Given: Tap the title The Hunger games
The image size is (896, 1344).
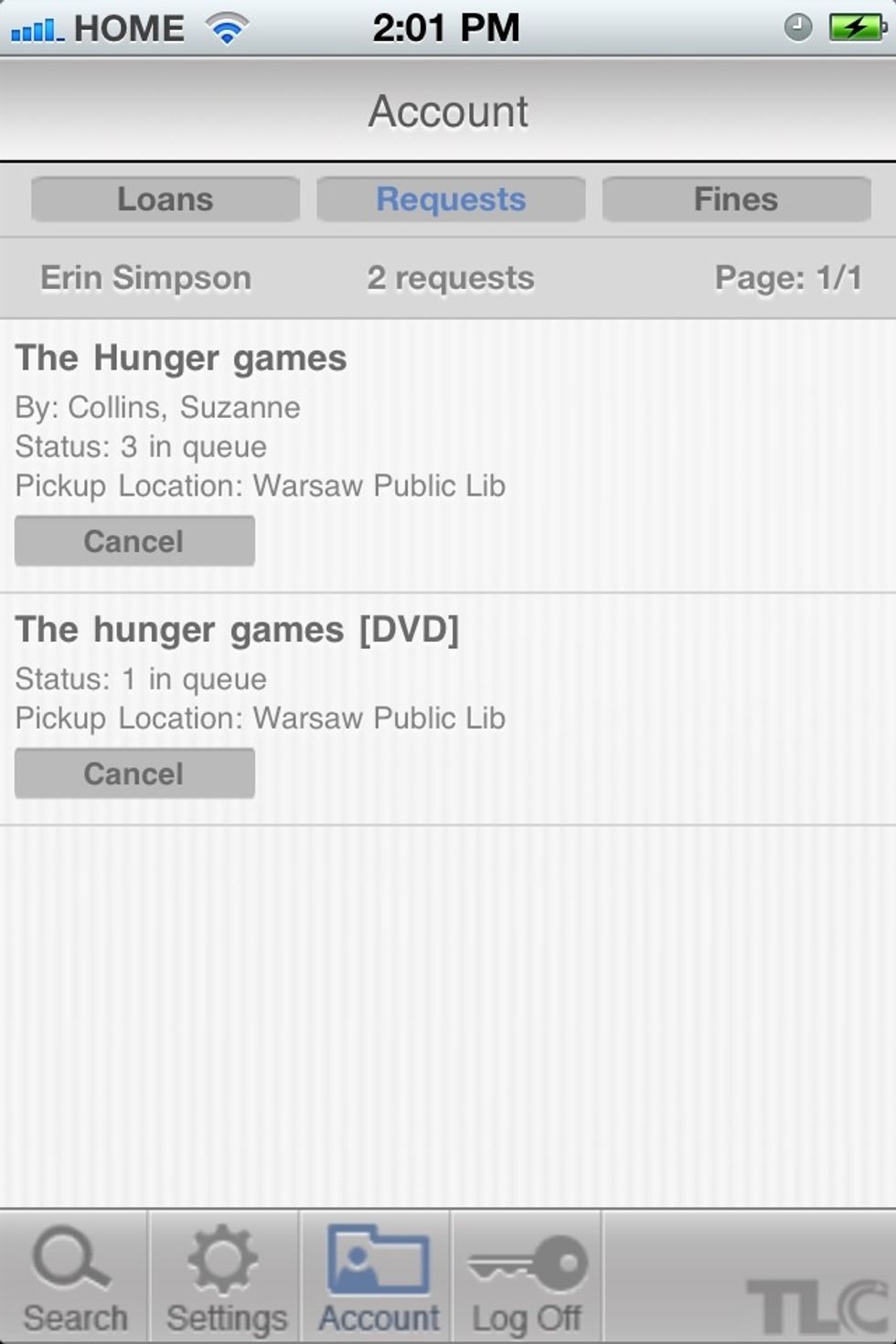Looking at the screenshot, I should [181, 357].
